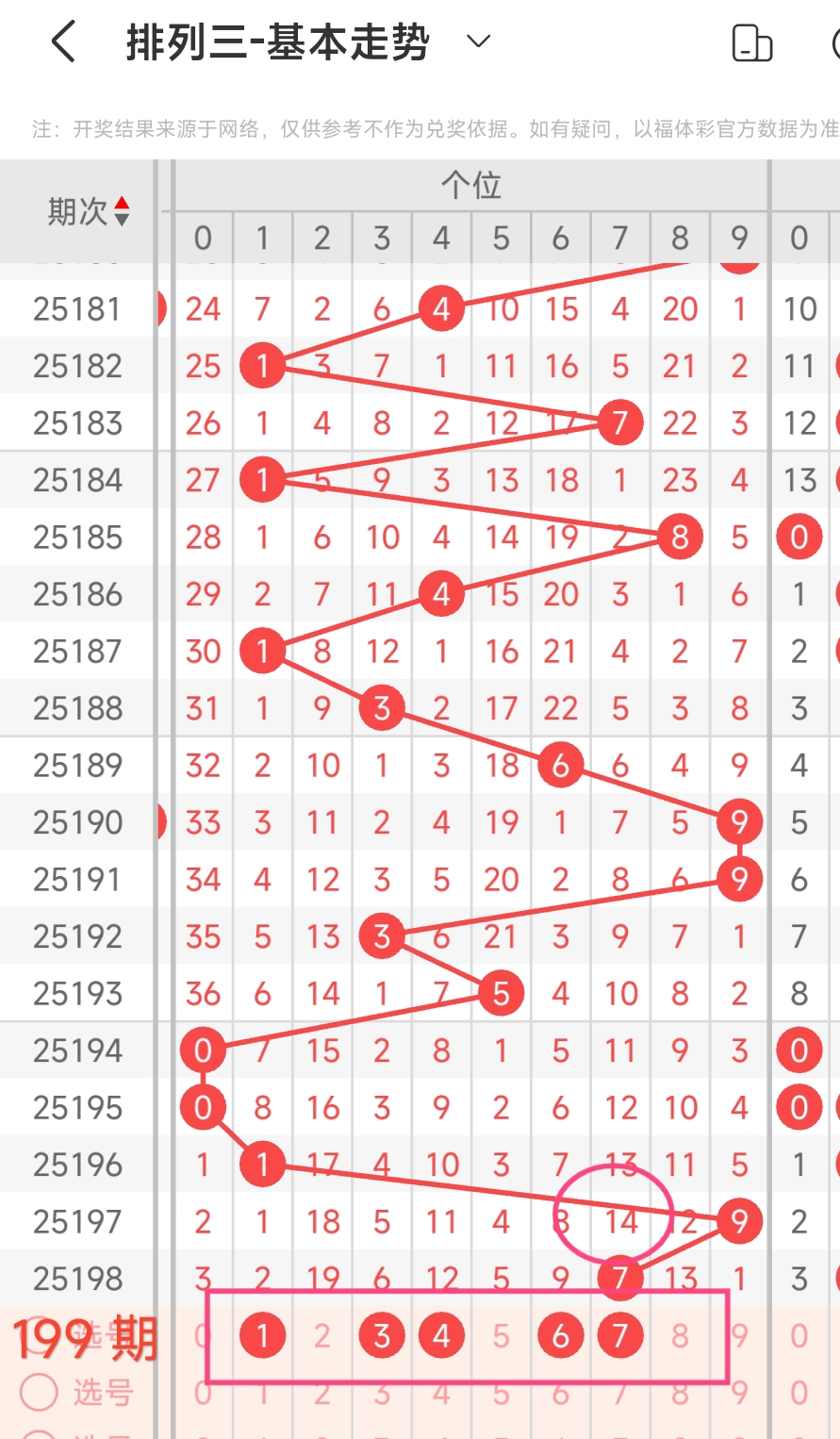Sort the table by 期次
This screenshot has width=840, height=1439.
click(88, 211)
